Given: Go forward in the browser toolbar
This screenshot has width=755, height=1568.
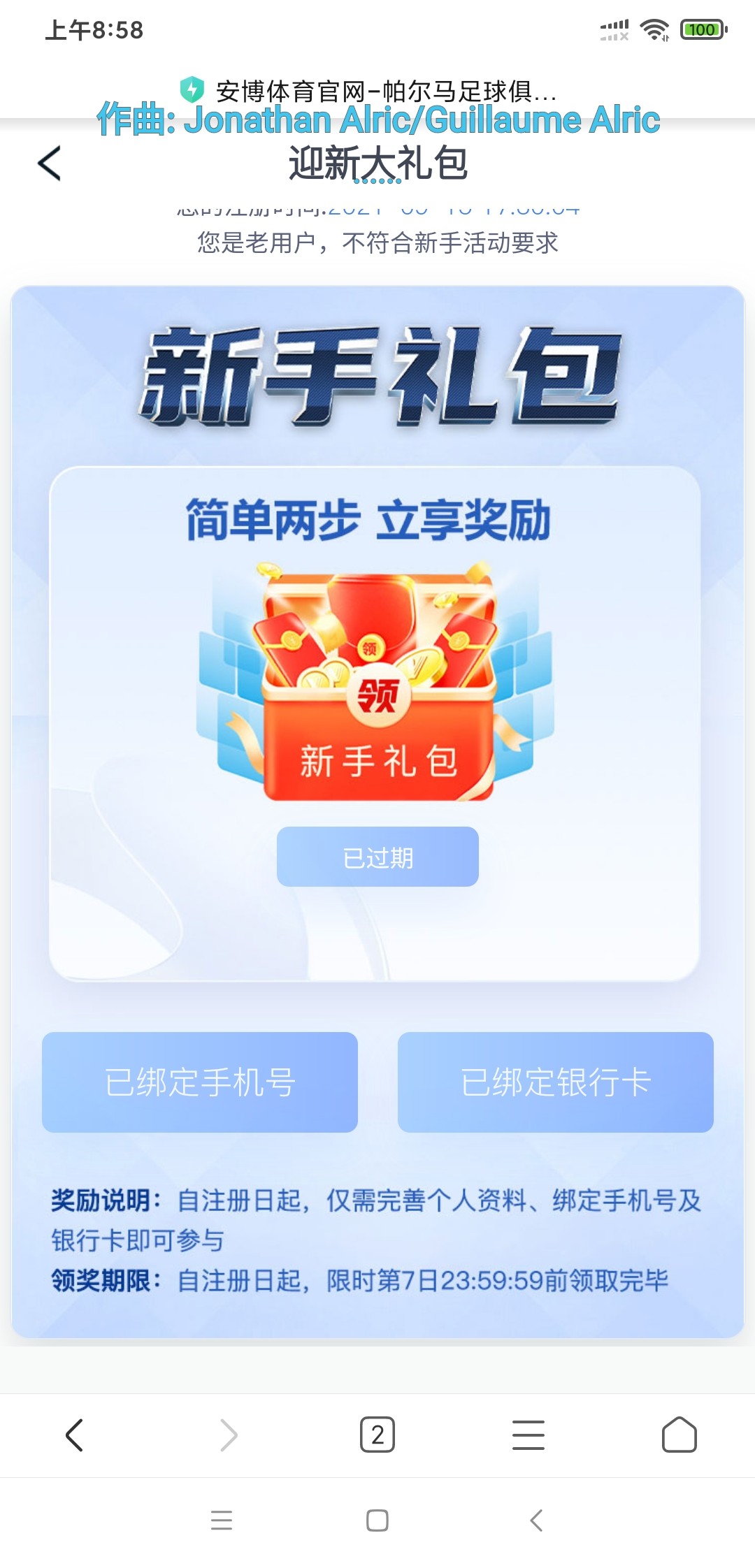Looking at the screenshot, I should point(229,1435).
